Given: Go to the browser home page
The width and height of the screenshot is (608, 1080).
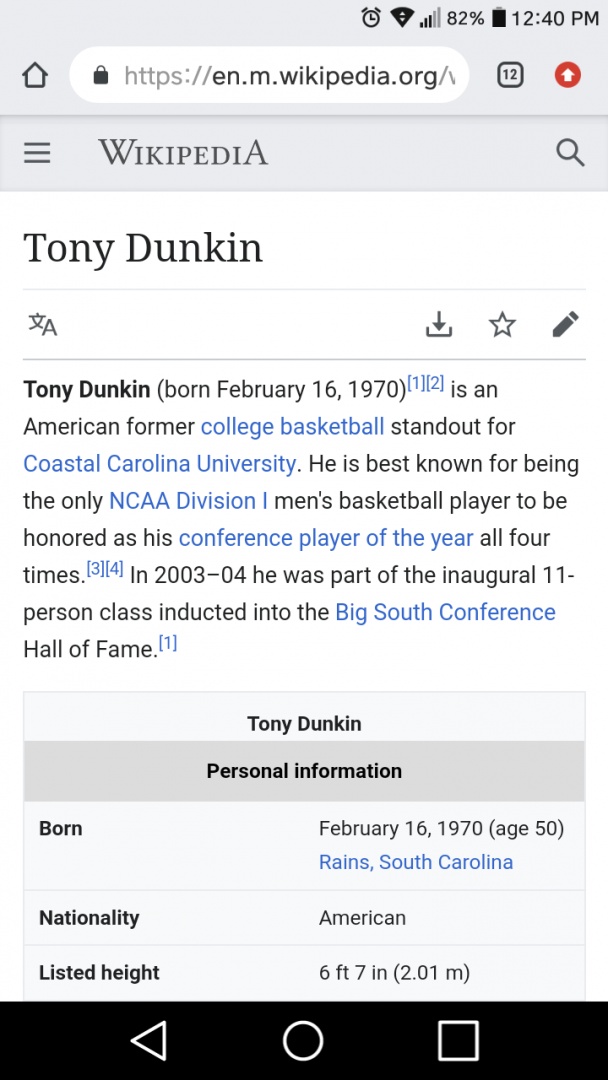Looking at the screenshot, I should click(35, 76).
